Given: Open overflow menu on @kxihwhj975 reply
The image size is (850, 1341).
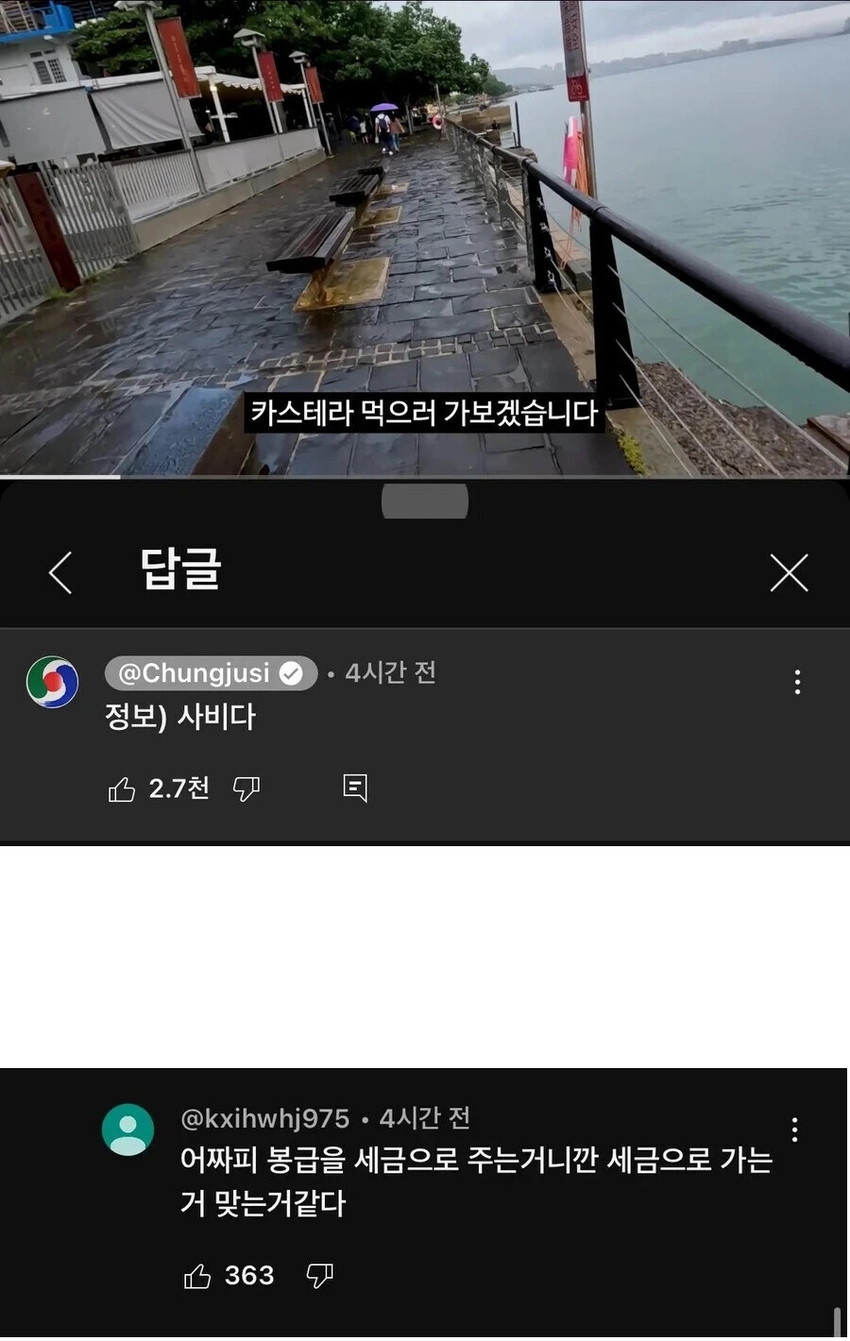Looking at the screenshot, I should 794,1130.
